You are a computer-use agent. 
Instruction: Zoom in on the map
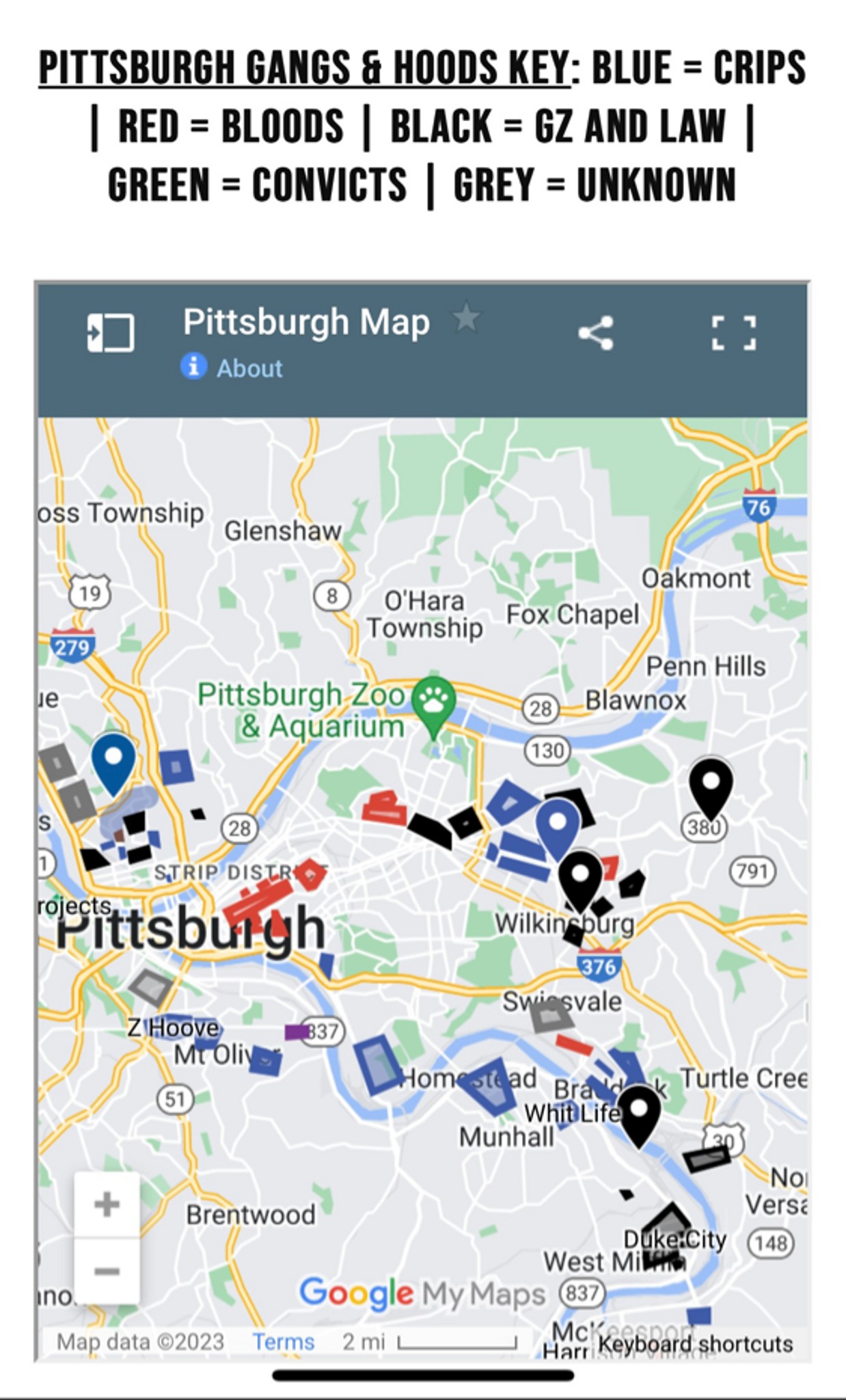(x=107, y=1204)
